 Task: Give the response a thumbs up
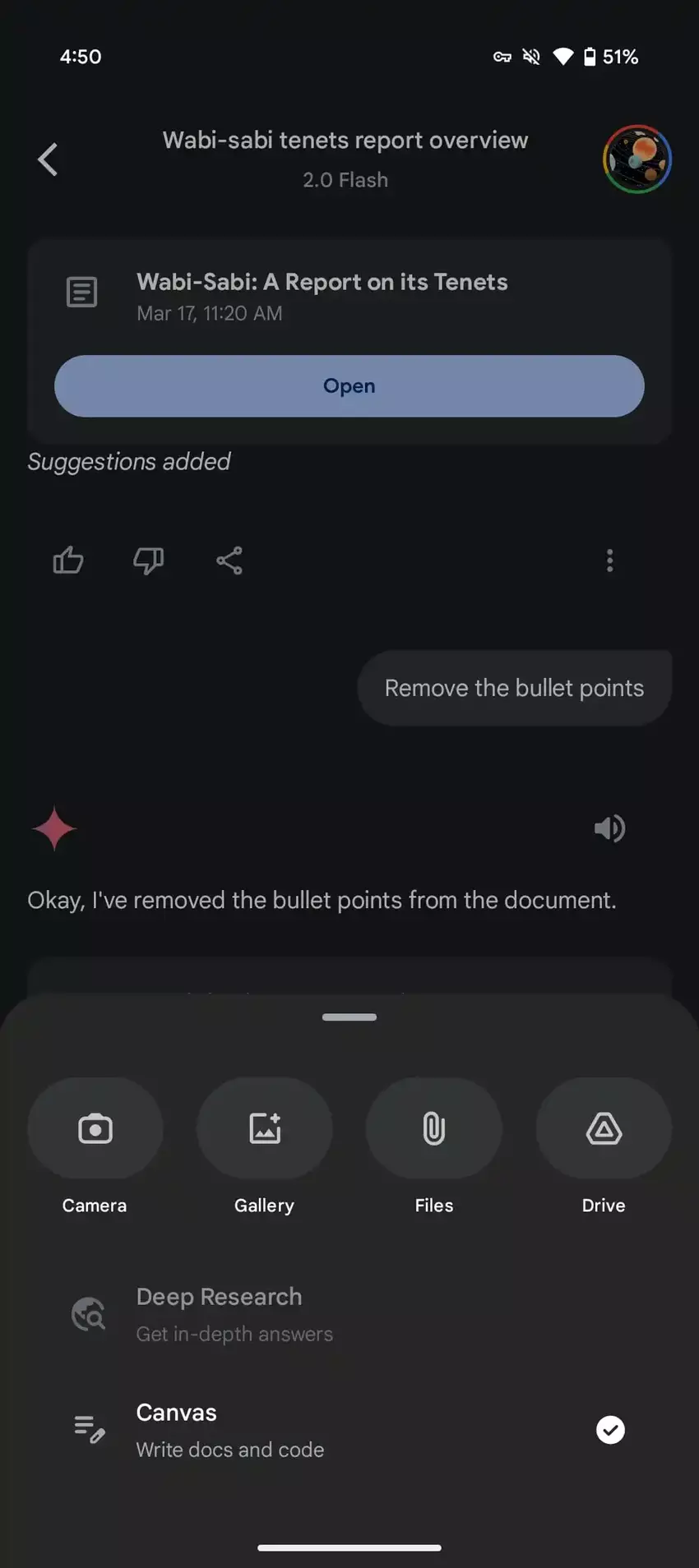(68, 560)
